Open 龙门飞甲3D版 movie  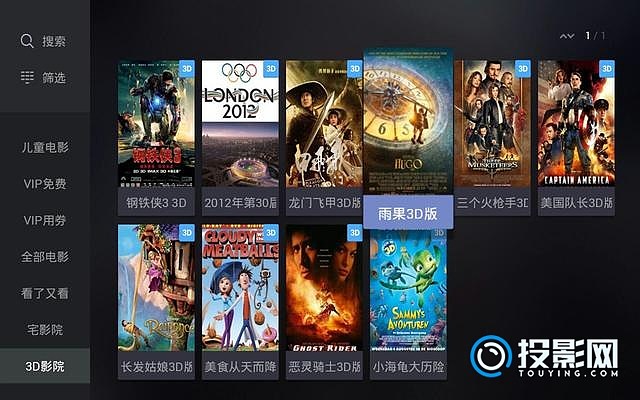tap(324, 125)
